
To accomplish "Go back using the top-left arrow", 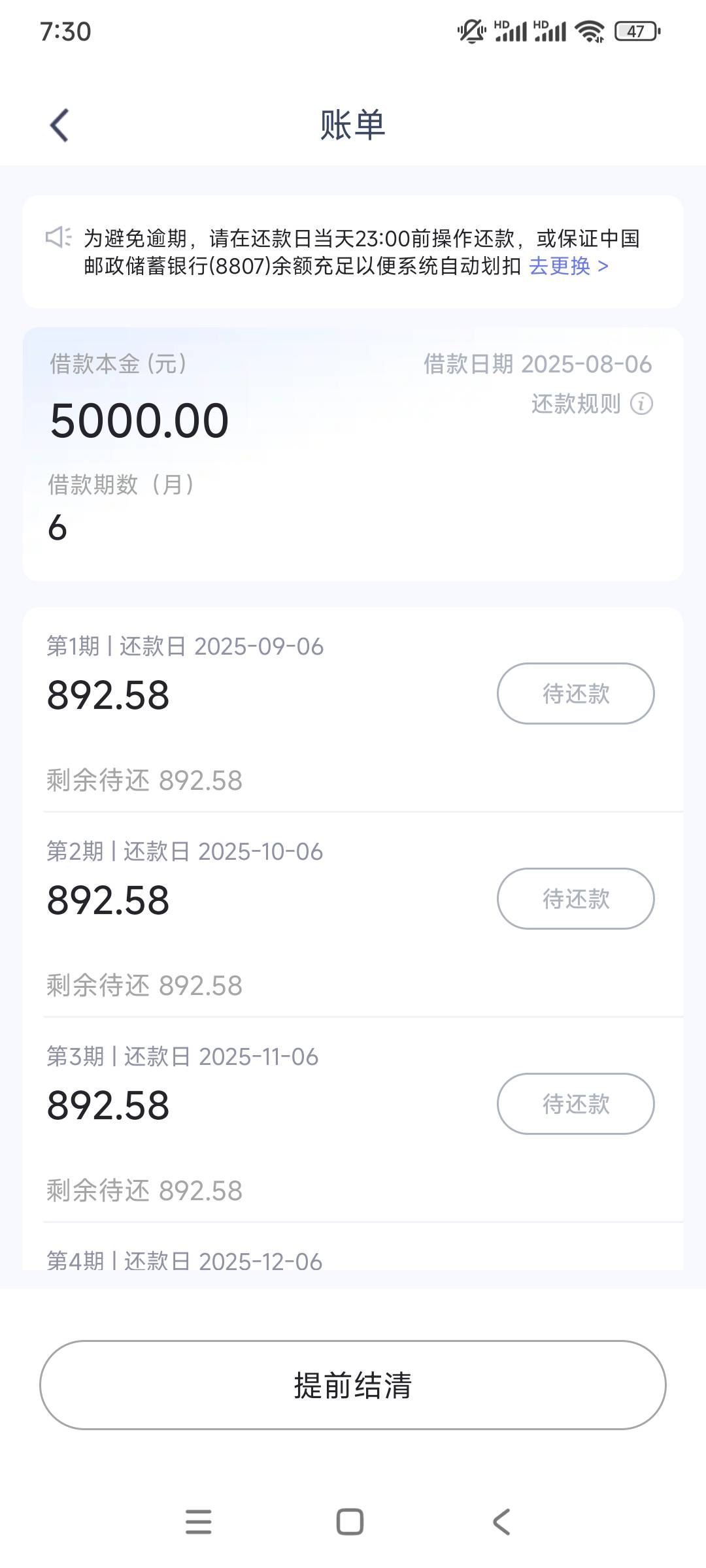I will (x=59, y=125).
